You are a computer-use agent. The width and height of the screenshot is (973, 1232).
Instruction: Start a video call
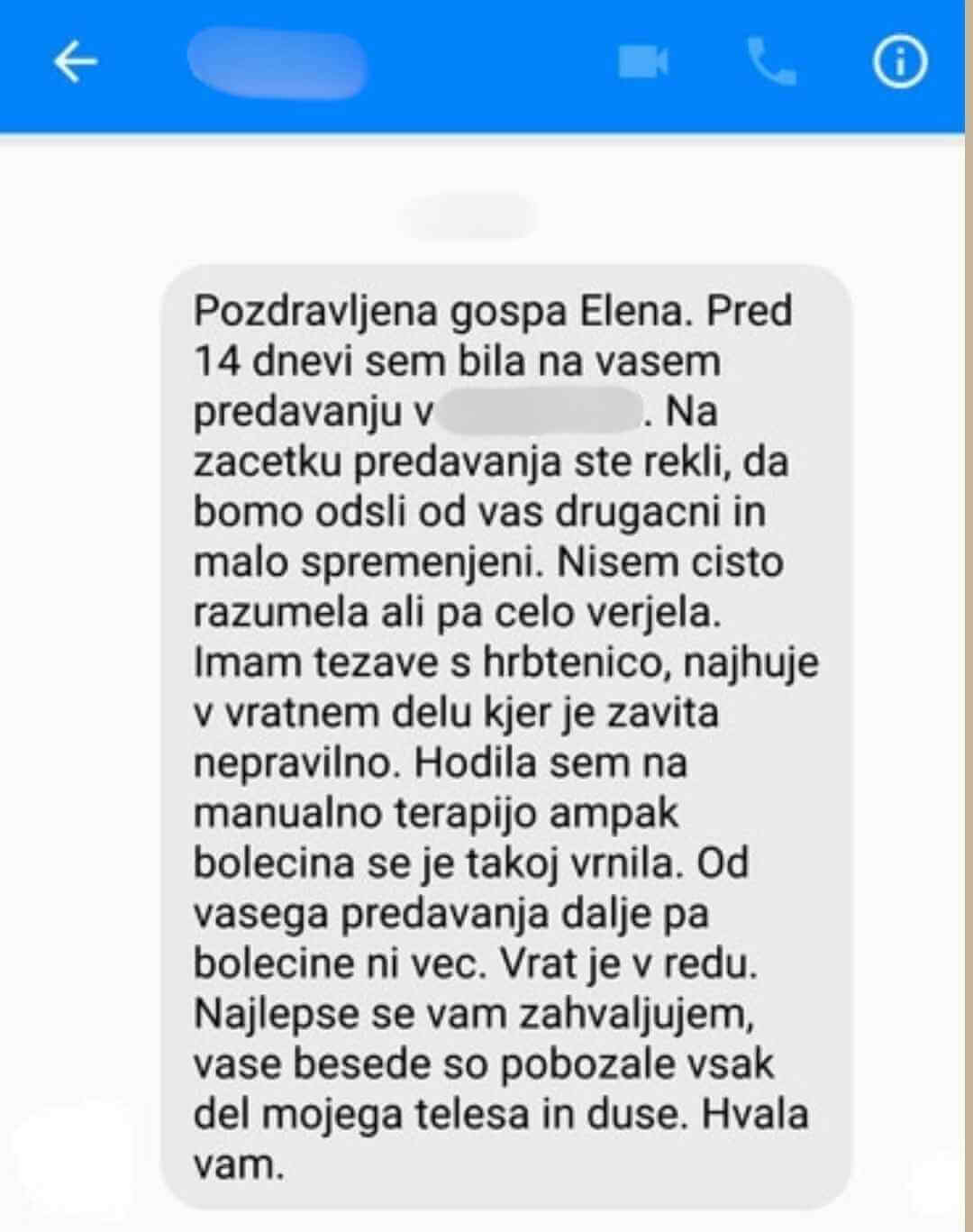[x=643, y=62]
